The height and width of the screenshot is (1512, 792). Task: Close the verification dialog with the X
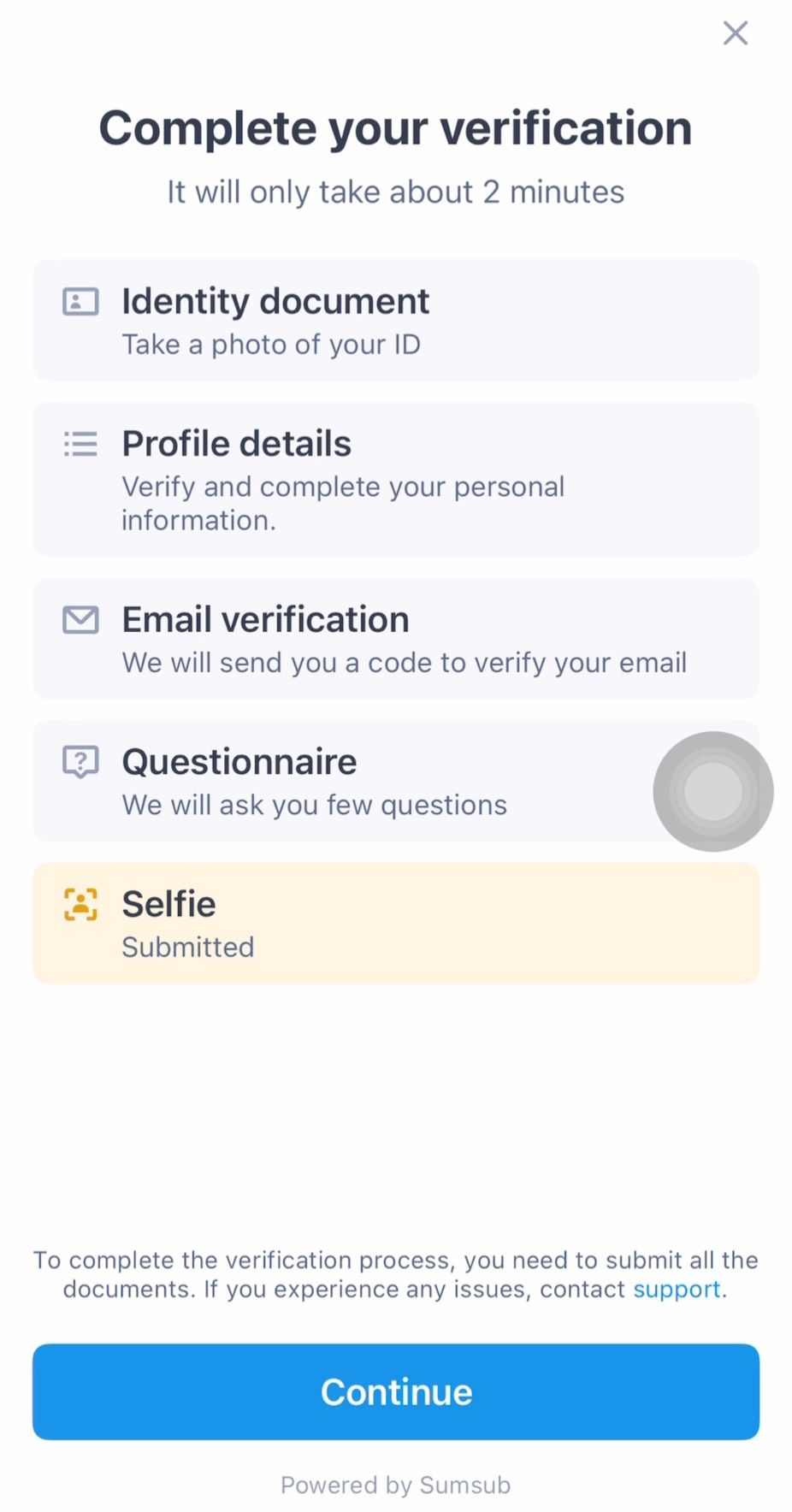tap(734, 32)
